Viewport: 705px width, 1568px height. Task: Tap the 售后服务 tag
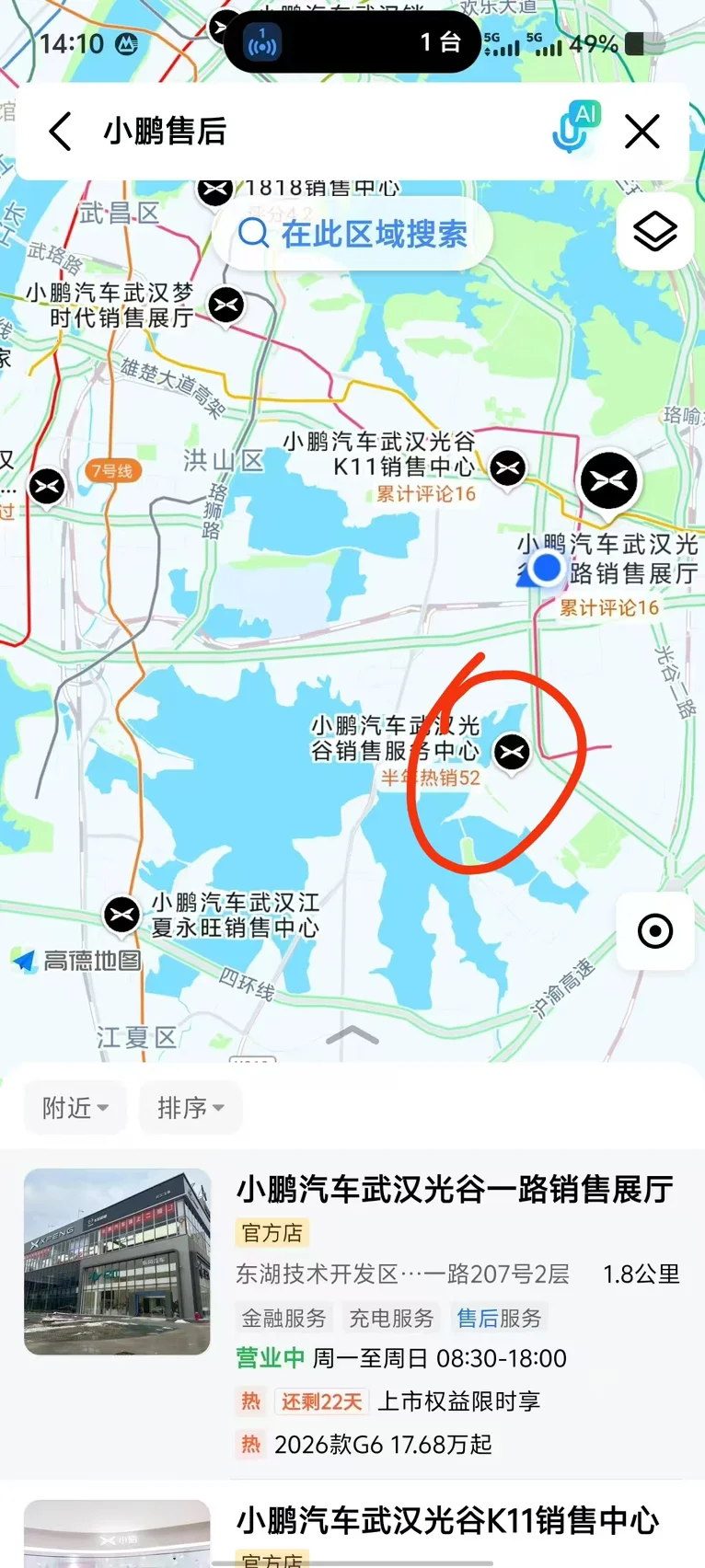[x=499, y=1319]
